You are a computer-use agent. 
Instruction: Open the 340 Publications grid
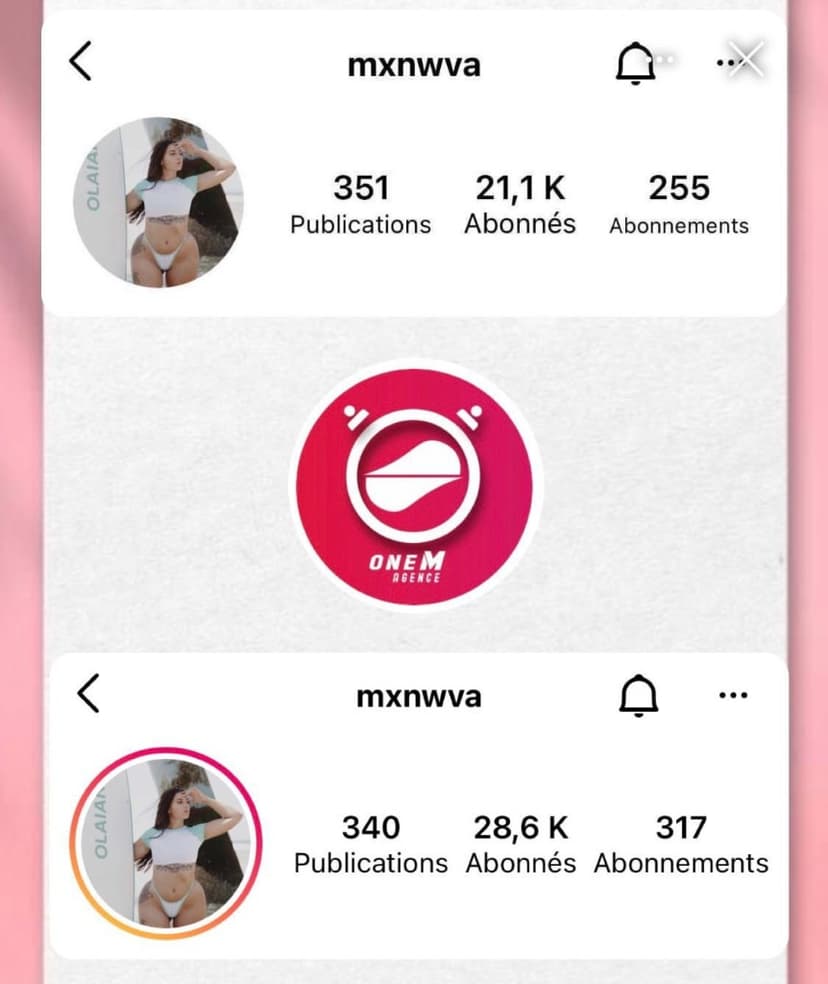(x=371, y=842)
